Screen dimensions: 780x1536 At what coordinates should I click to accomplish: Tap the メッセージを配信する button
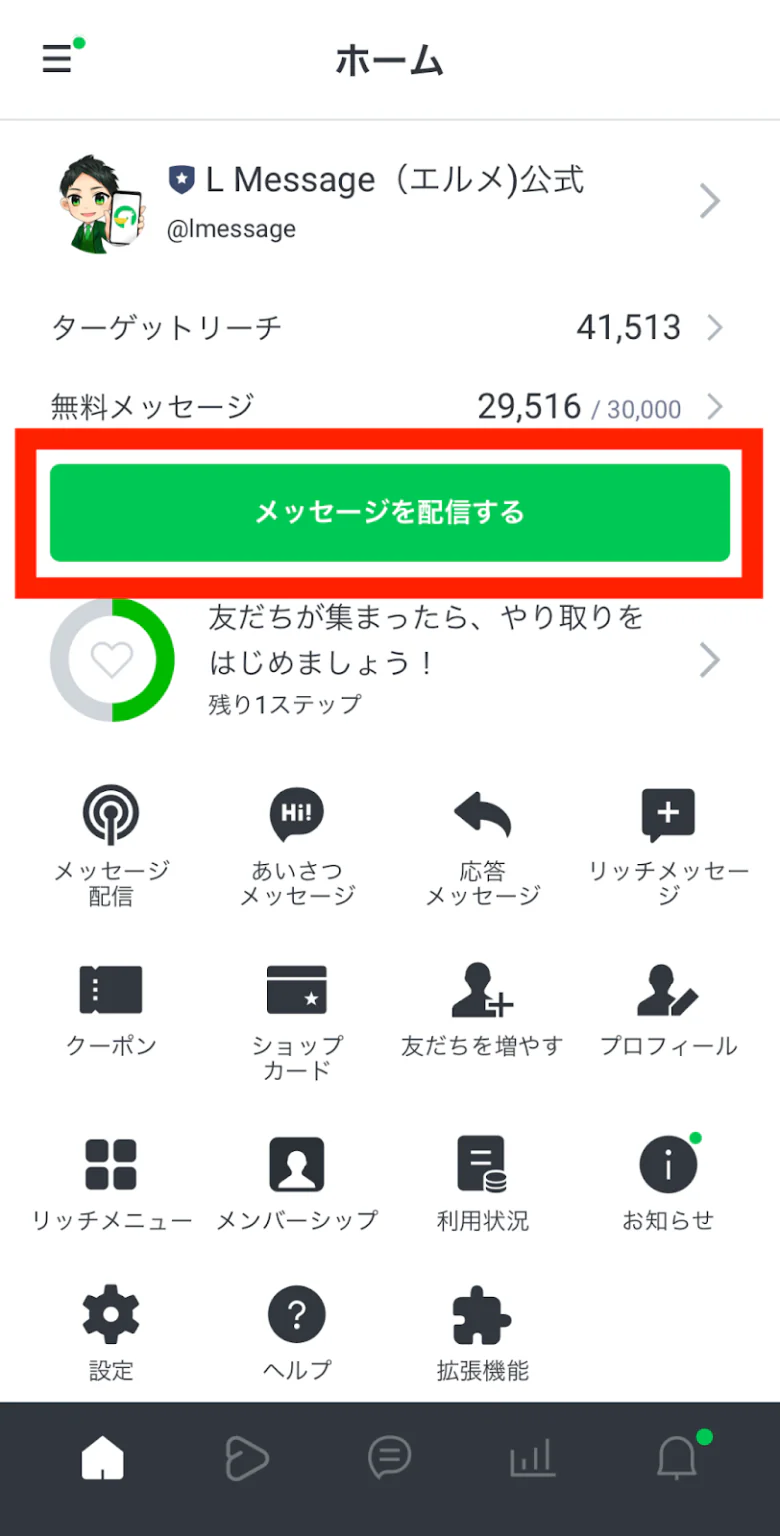(x=390, y=513)
